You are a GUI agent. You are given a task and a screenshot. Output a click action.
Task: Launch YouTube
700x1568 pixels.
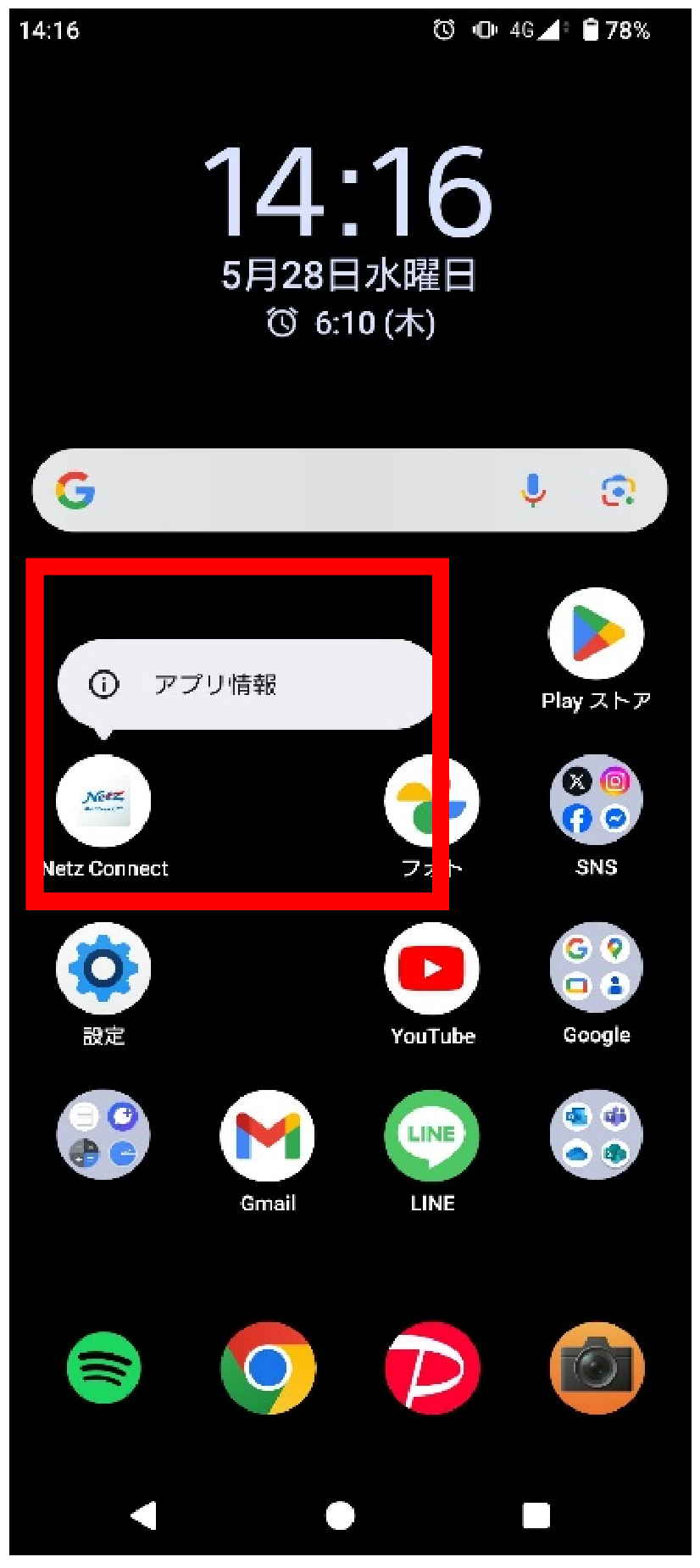coord(432,968)
